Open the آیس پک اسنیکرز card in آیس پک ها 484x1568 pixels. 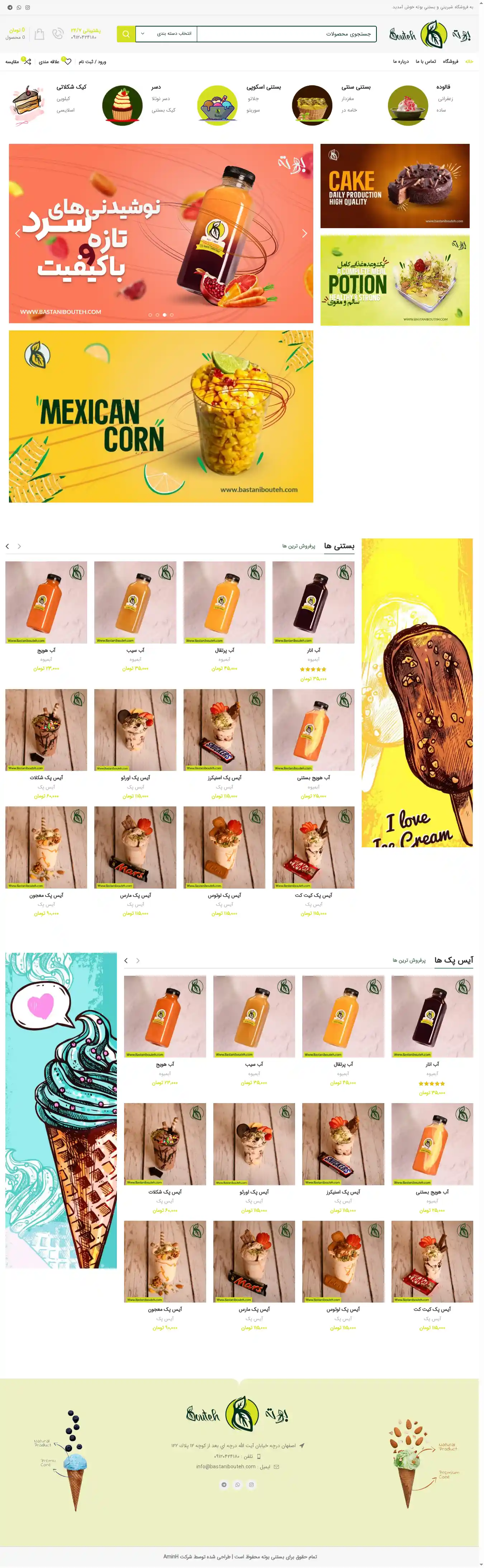pyautogui.click(x=343, y=1144)
